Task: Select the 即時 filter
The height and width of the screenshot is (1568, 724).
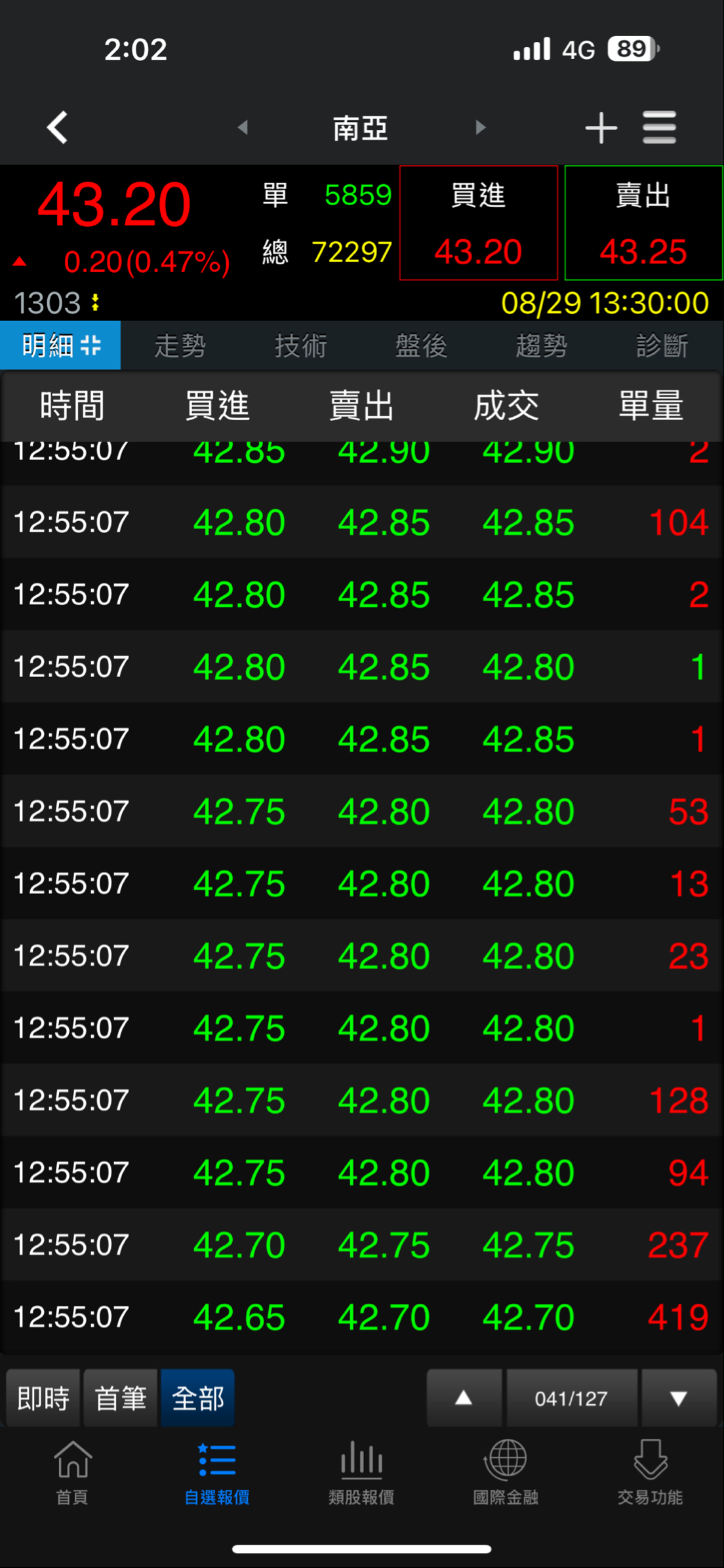Action: pos(43,1398)
